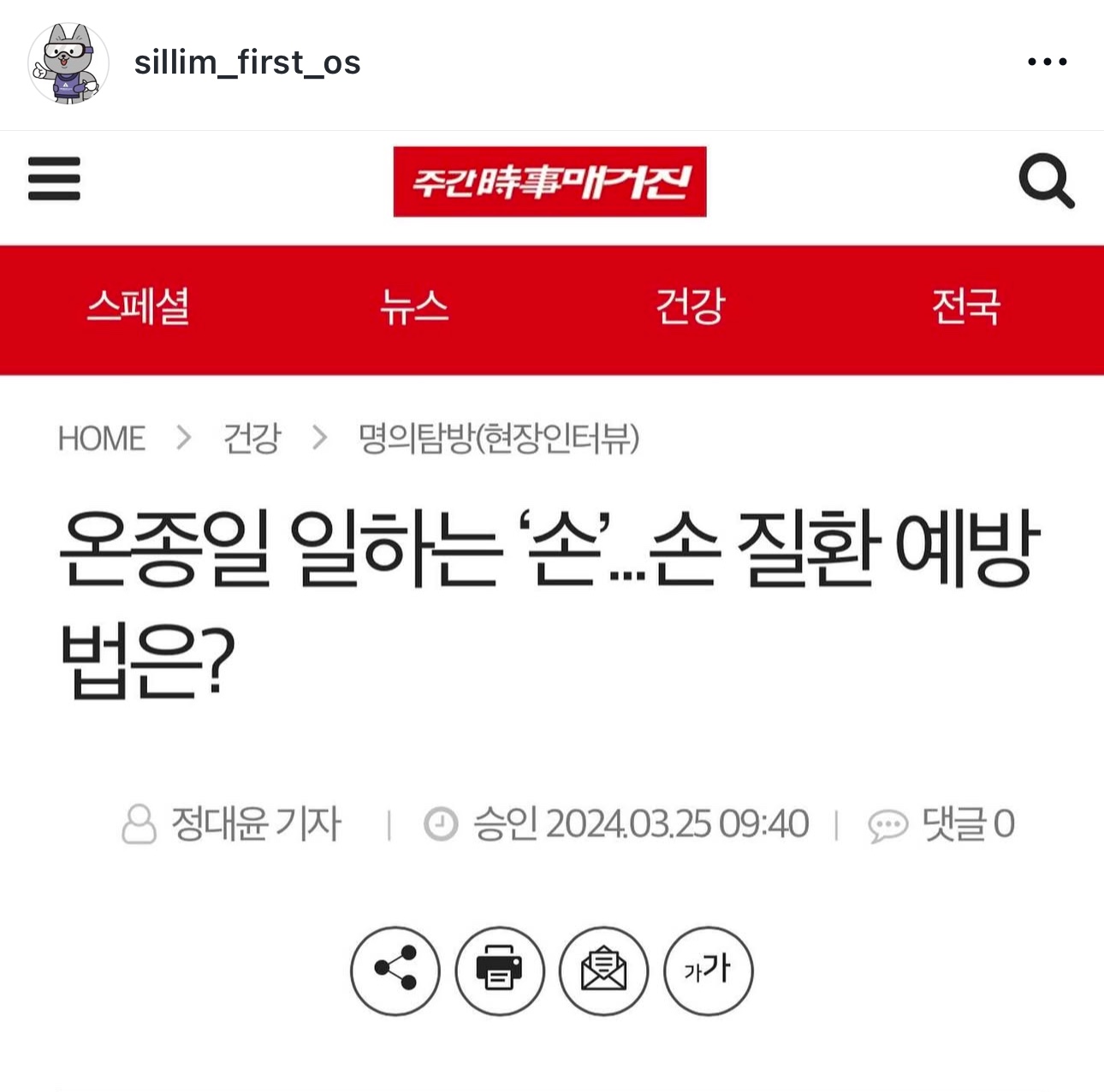Open sillim_first_os profile picture
1104x1092 pixels.
[x=68, y=63]
